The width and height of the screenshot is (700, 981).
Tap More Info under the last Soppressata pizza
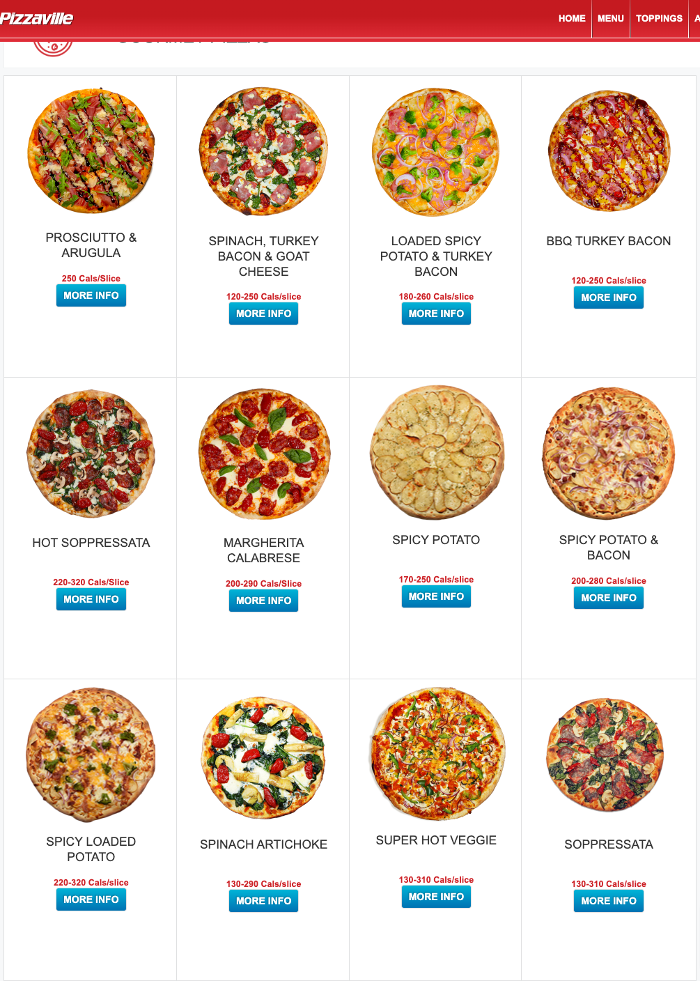pos(609,901)
